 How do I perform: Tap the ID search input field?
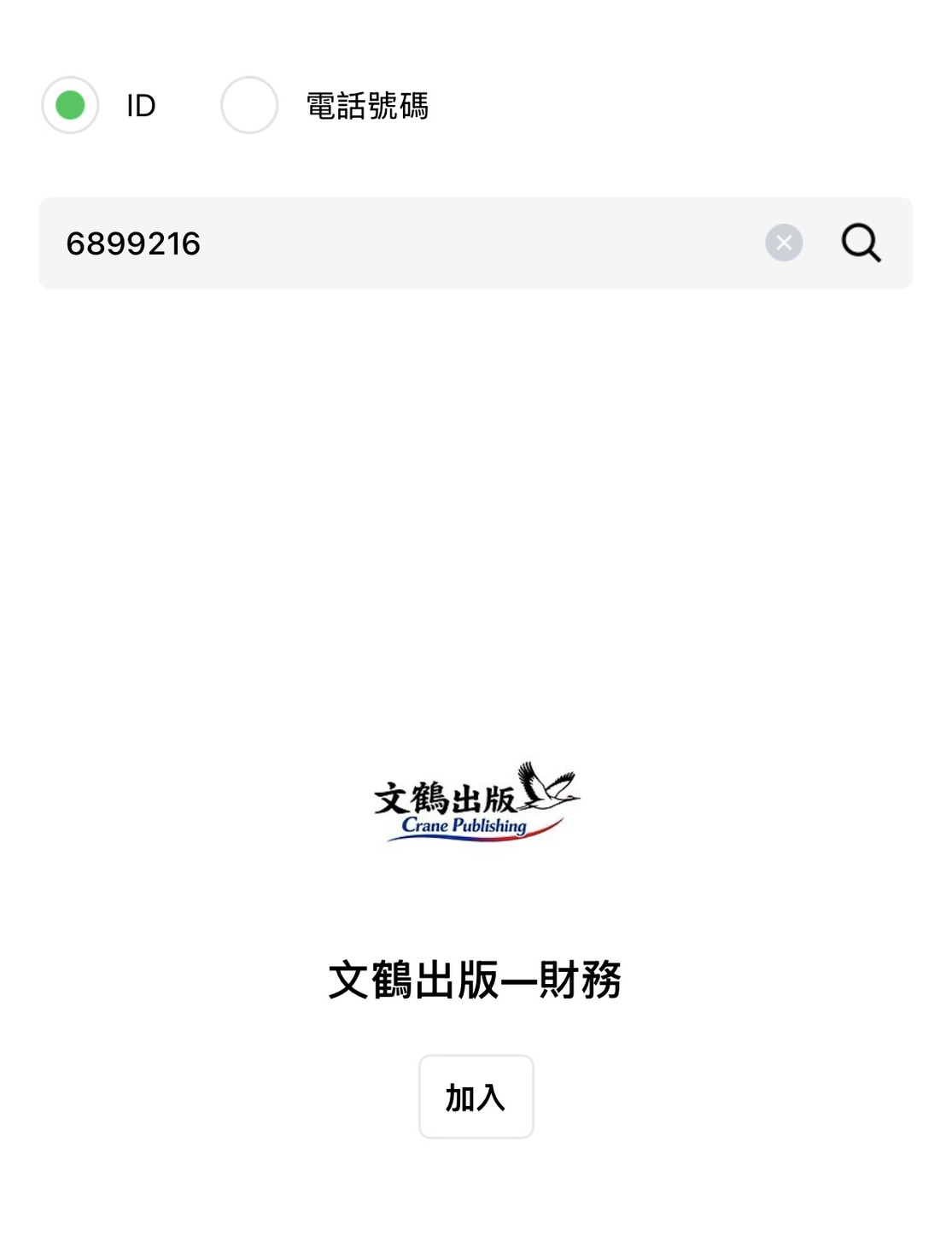tap(401, 243)
